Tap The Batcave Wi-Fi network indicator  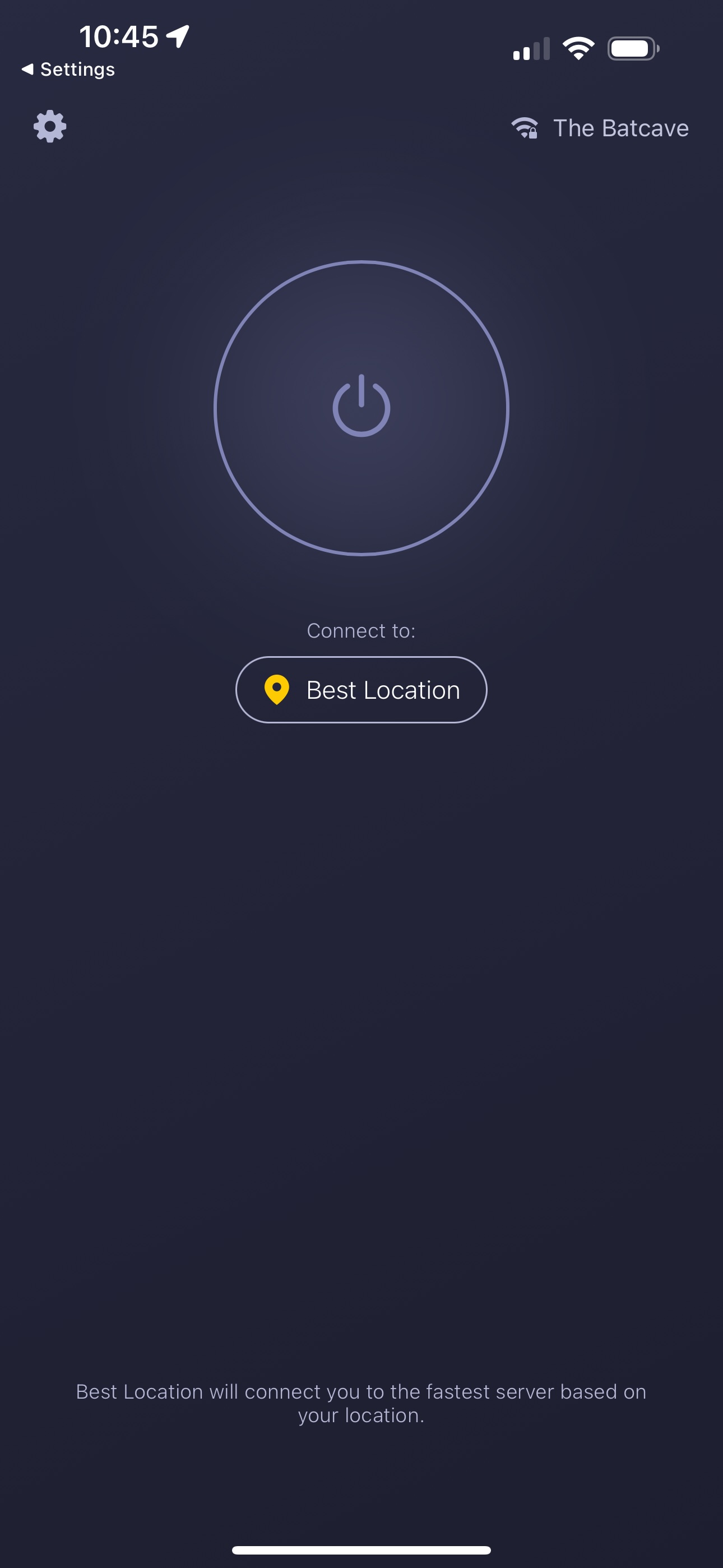pyautogui.click(x=600, y=128)
